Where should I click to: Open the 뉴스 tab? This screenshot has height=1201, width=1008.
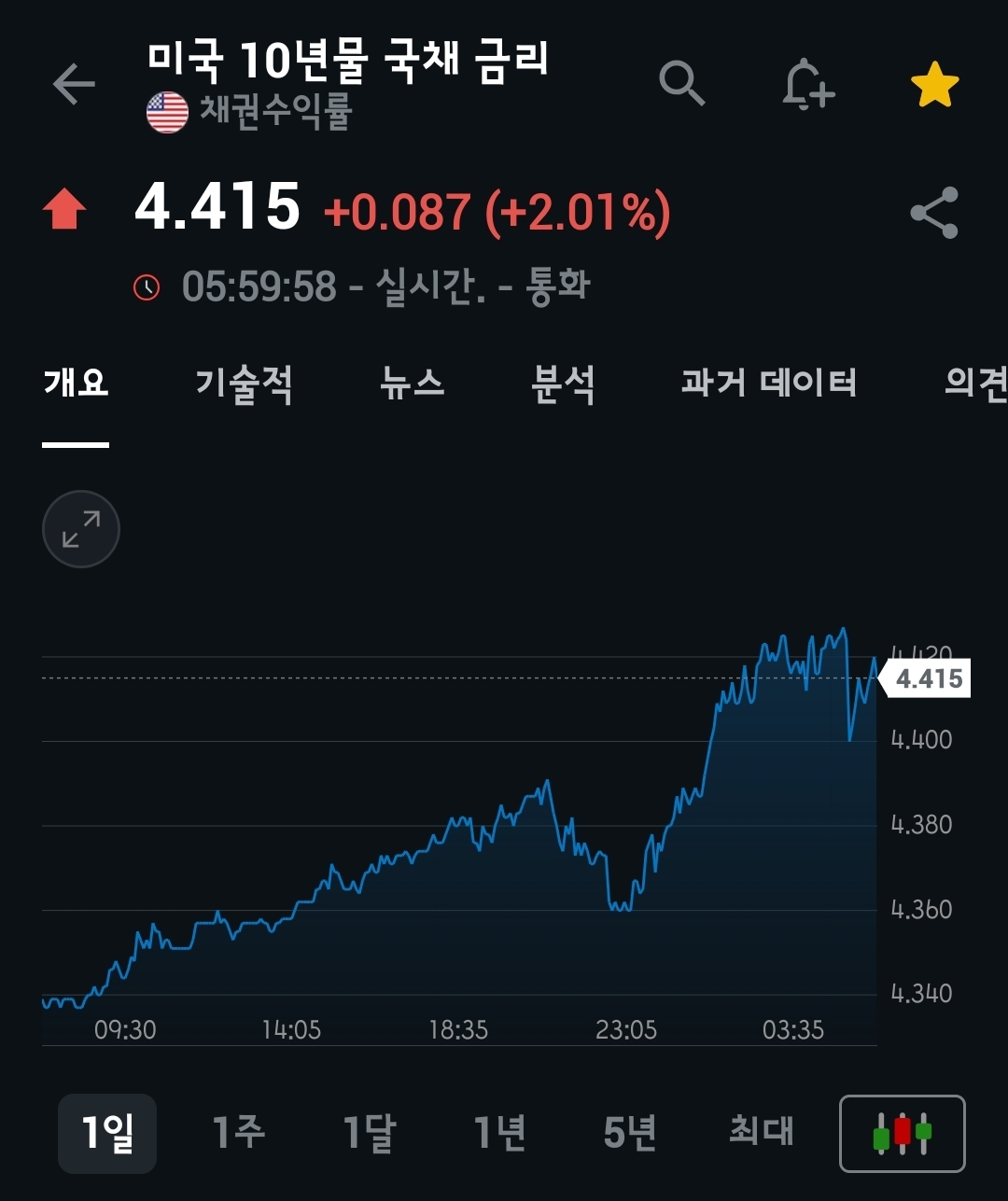pyautogui.click(x=413, y=384)
